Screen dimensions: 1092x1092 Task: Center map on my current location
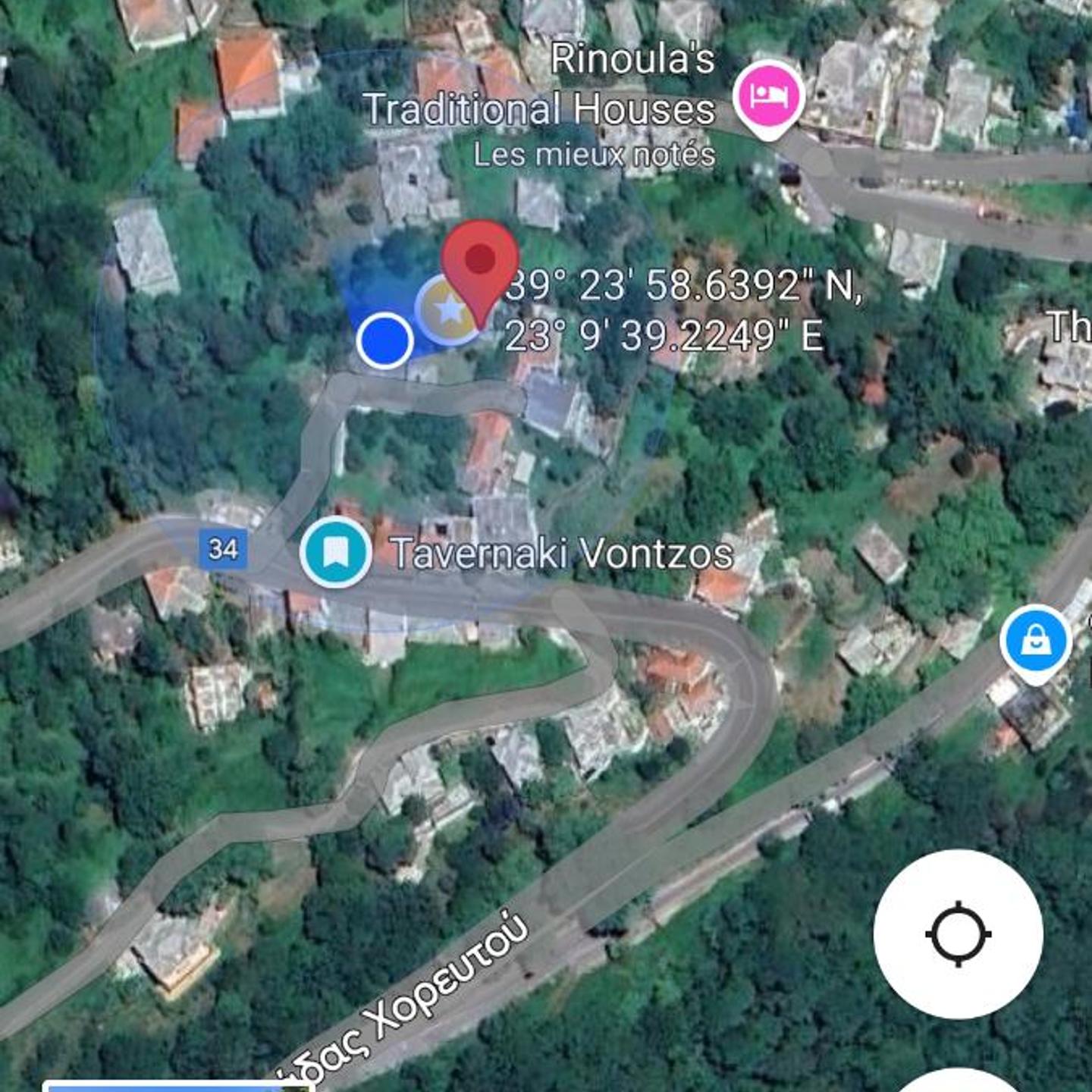[x=958, y=934]
